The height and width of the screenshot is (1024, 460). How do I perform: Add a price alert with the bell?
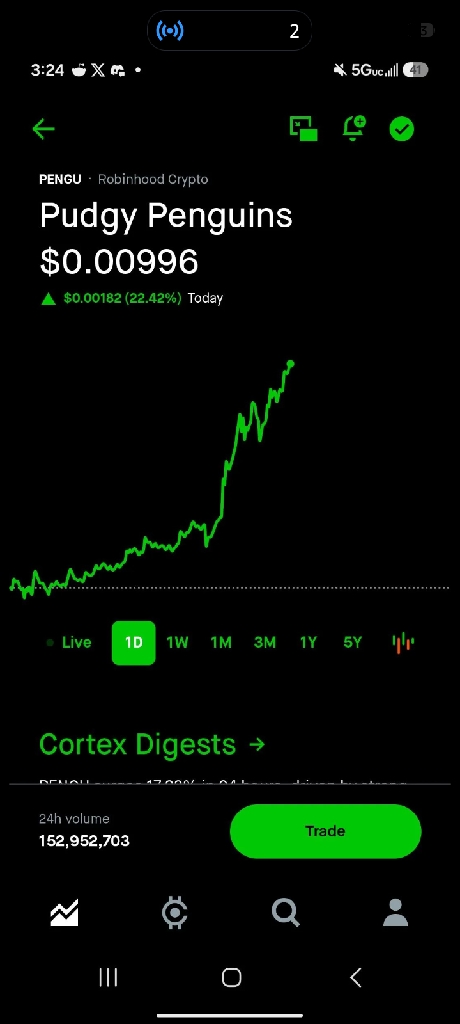pyautogui.click(x=354, y=128)
